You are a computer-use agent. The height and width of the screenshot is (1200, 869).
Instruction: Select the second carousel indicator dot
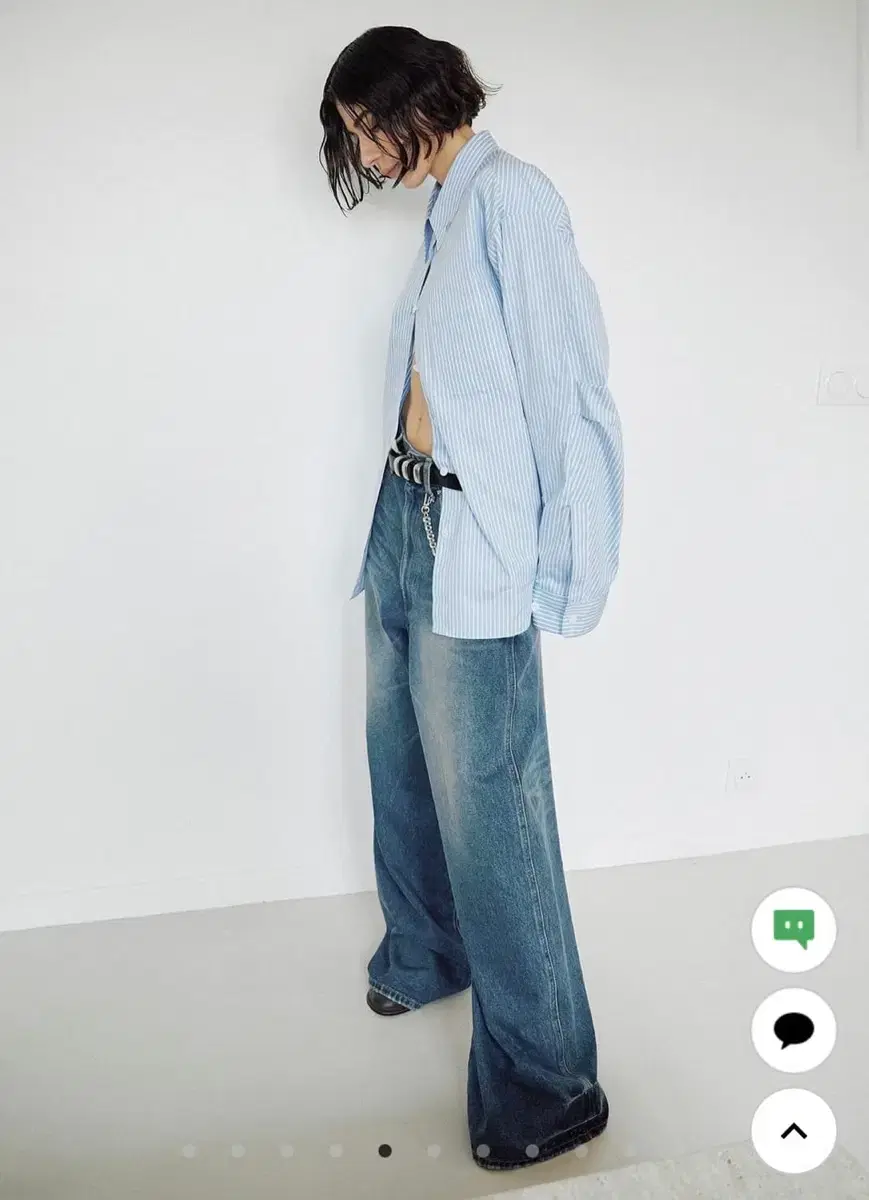tap(237, 1151)
